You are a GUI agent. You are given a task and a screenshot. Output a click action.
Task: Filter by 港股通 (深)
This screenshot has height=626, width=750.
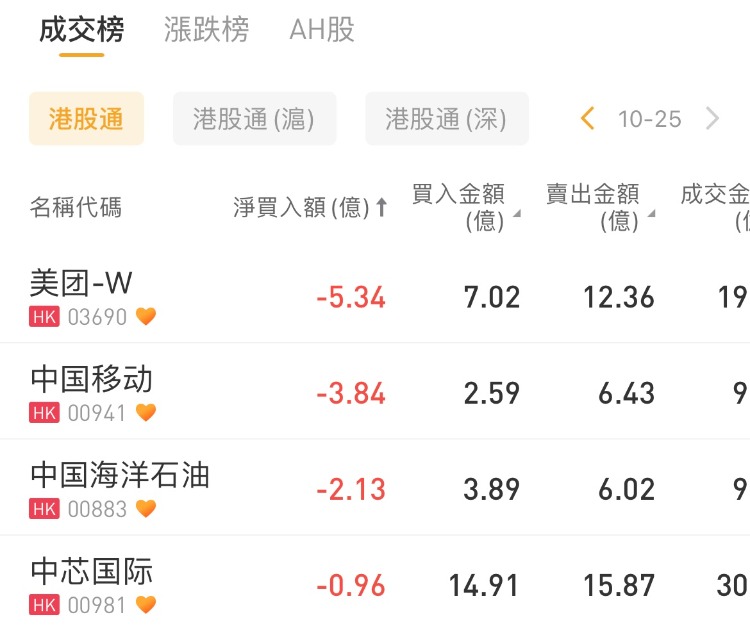coord(446,119)
